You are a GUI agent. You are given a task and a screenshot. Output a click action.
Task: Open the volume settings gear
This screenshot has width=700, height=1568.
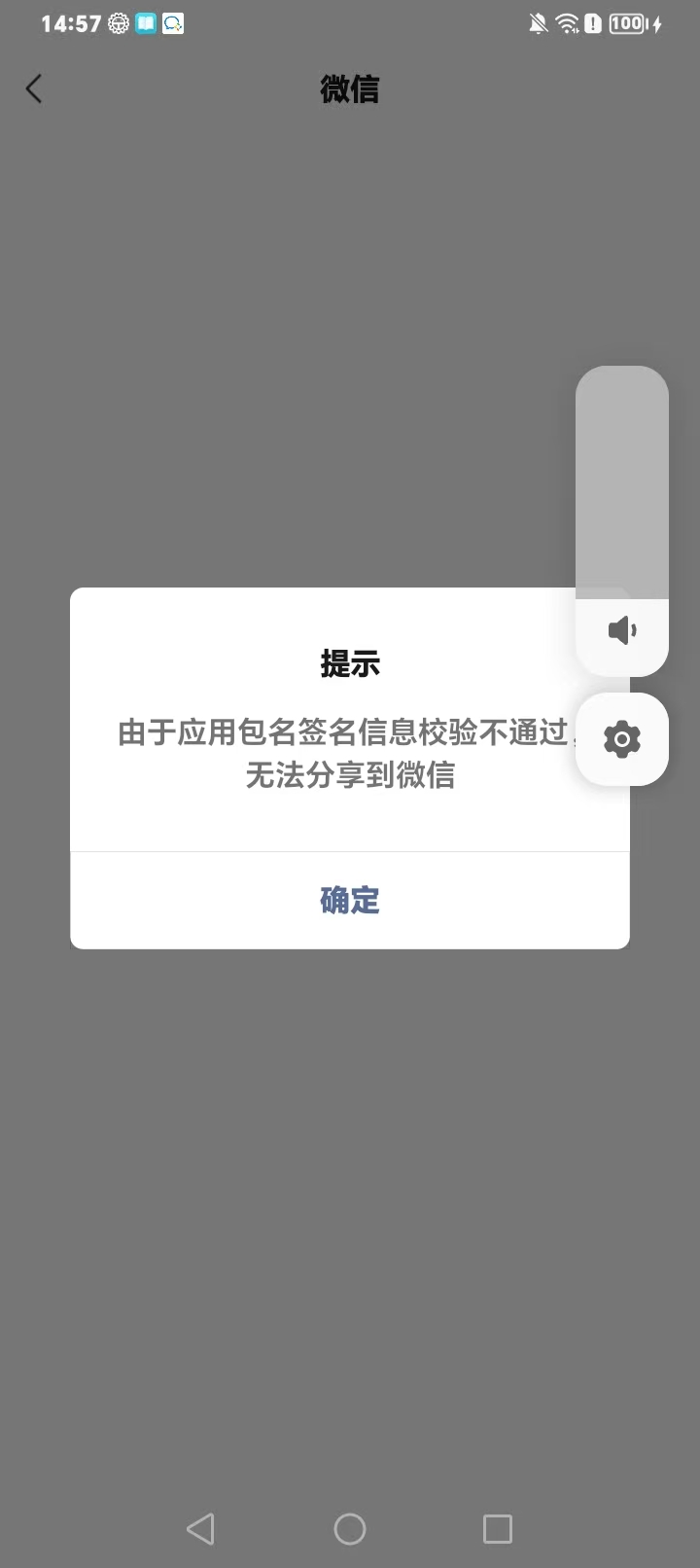(622, 739)
